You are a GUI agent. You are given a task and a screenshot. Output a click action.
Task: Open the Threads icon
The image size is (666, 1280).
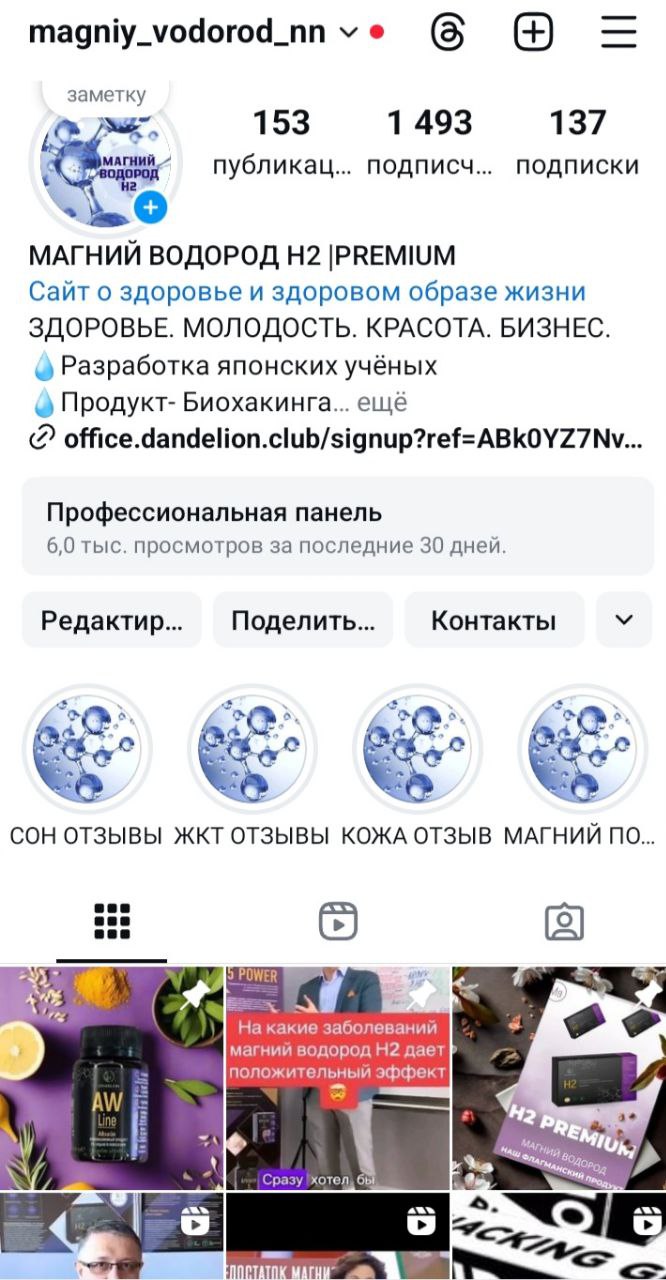(x=448, y=33)
